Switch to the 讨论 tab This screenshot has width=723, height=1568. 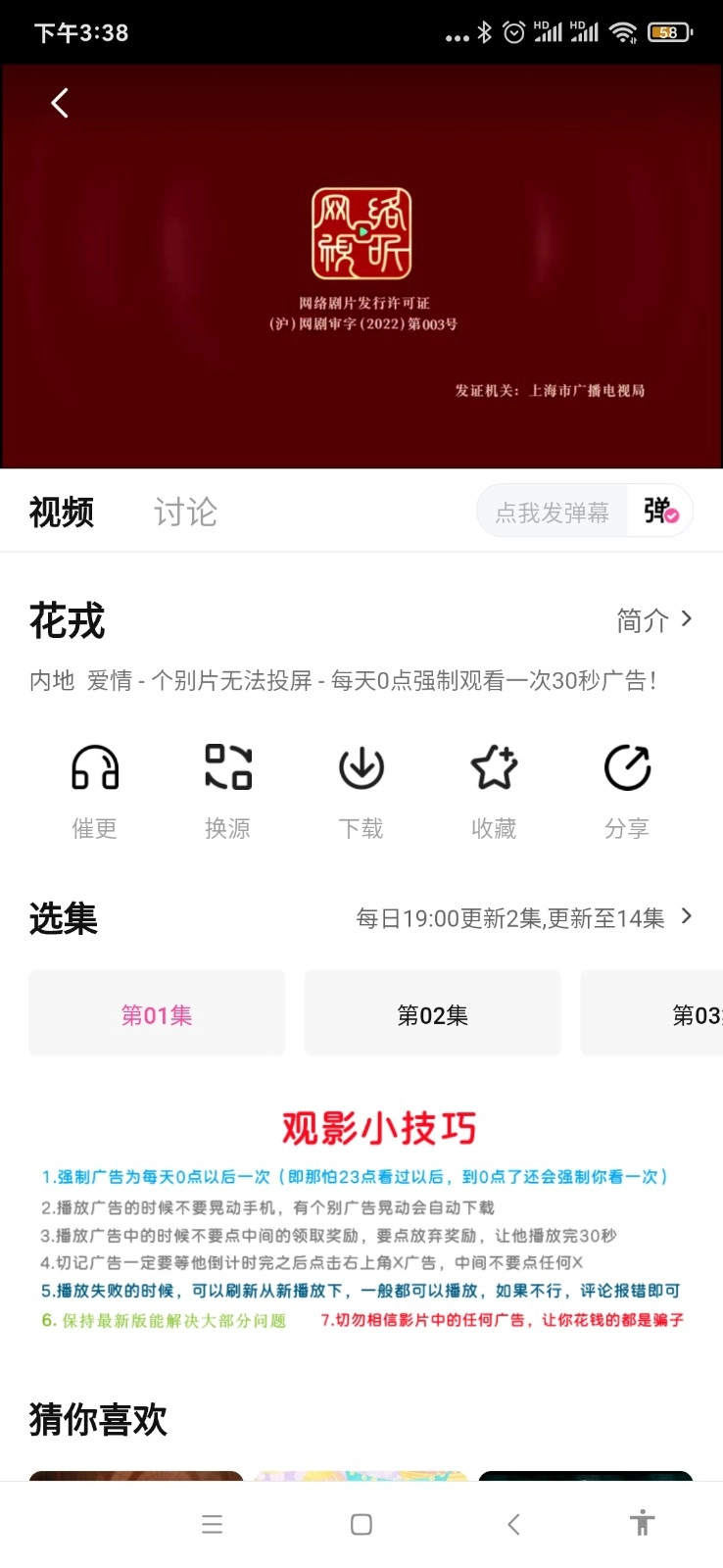[x=185, y=511]
